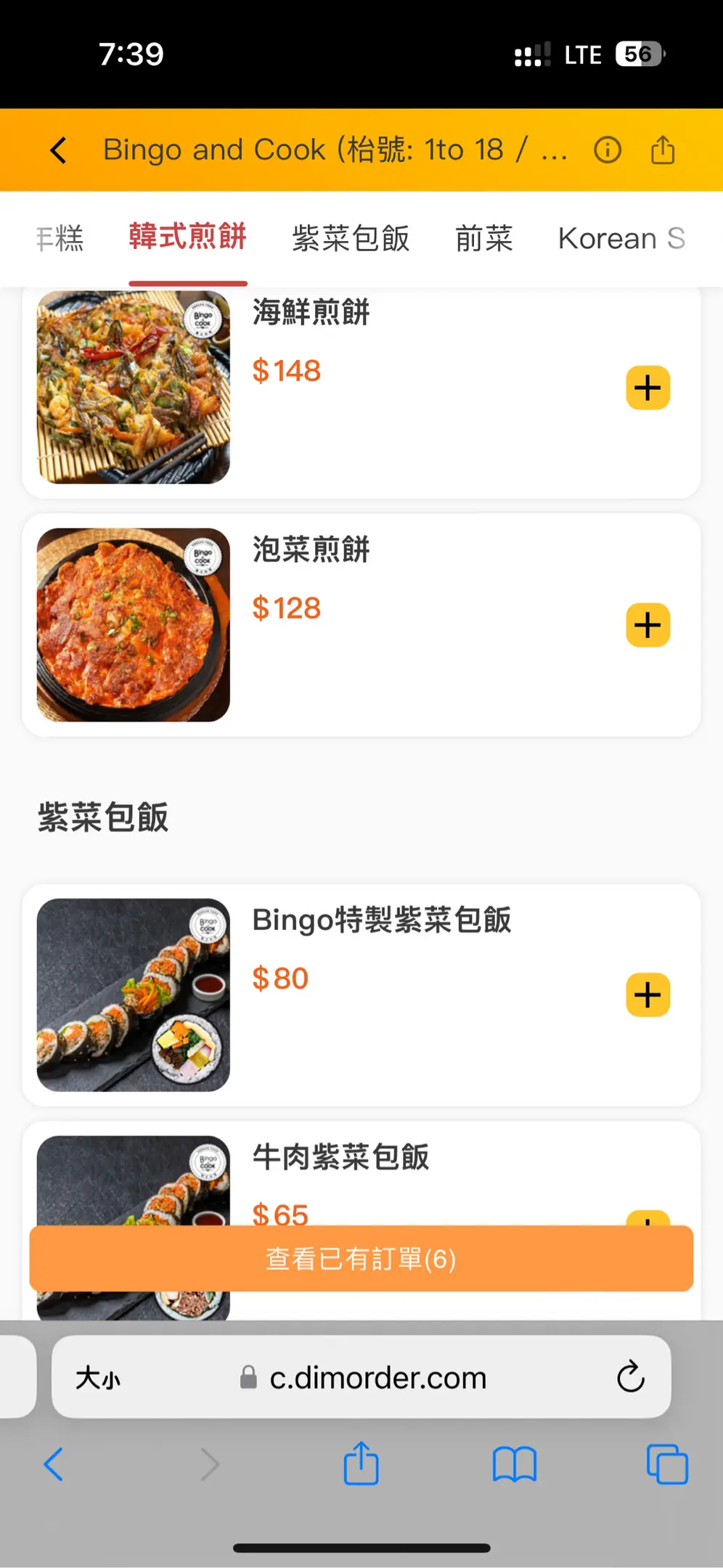Switch to the 紫菜包飯 category tab

pyautogui.click(x=351, y=238)
